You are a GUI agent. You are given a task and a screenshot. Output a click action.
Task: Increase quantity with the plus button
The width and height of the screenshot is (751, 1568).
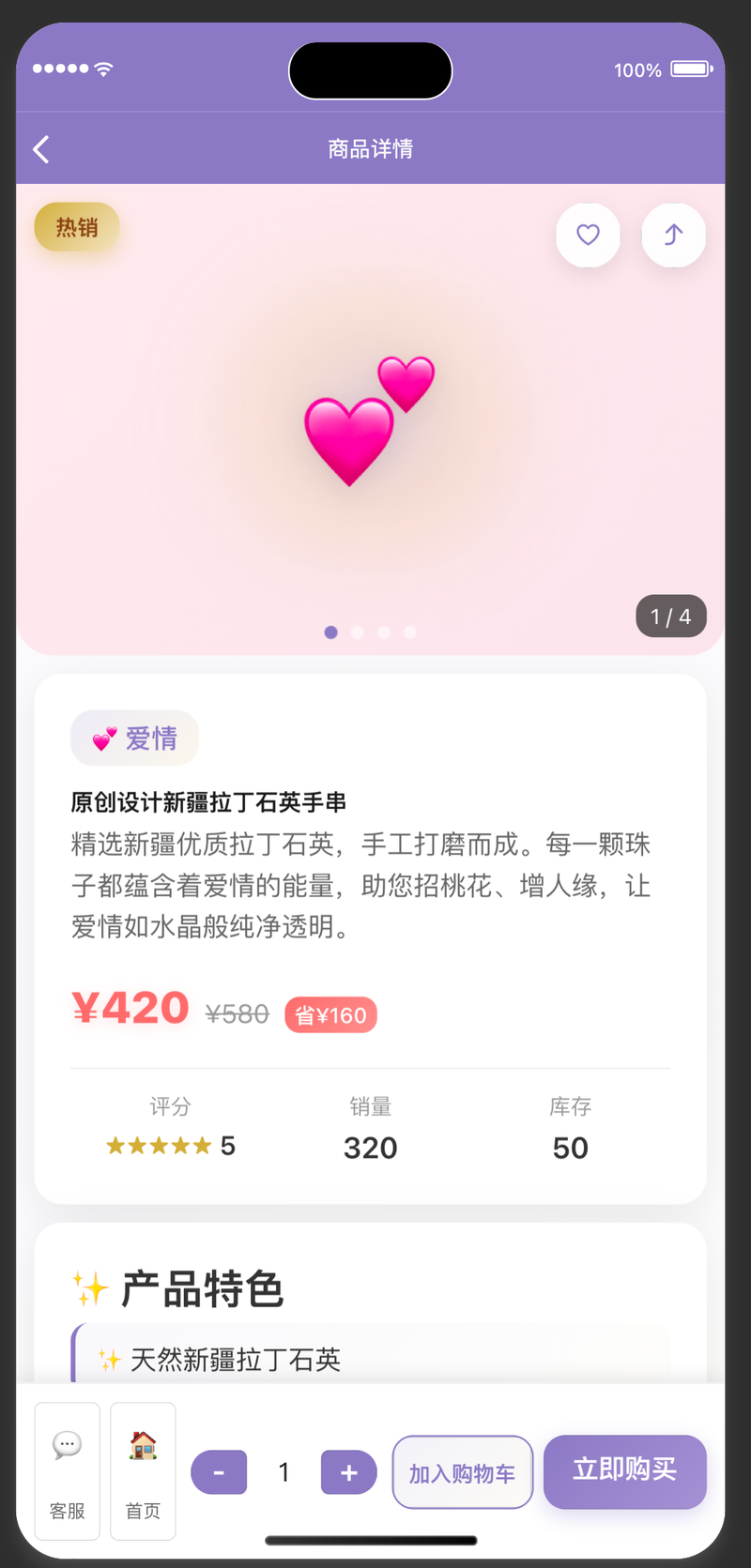tap(348, 1472)
